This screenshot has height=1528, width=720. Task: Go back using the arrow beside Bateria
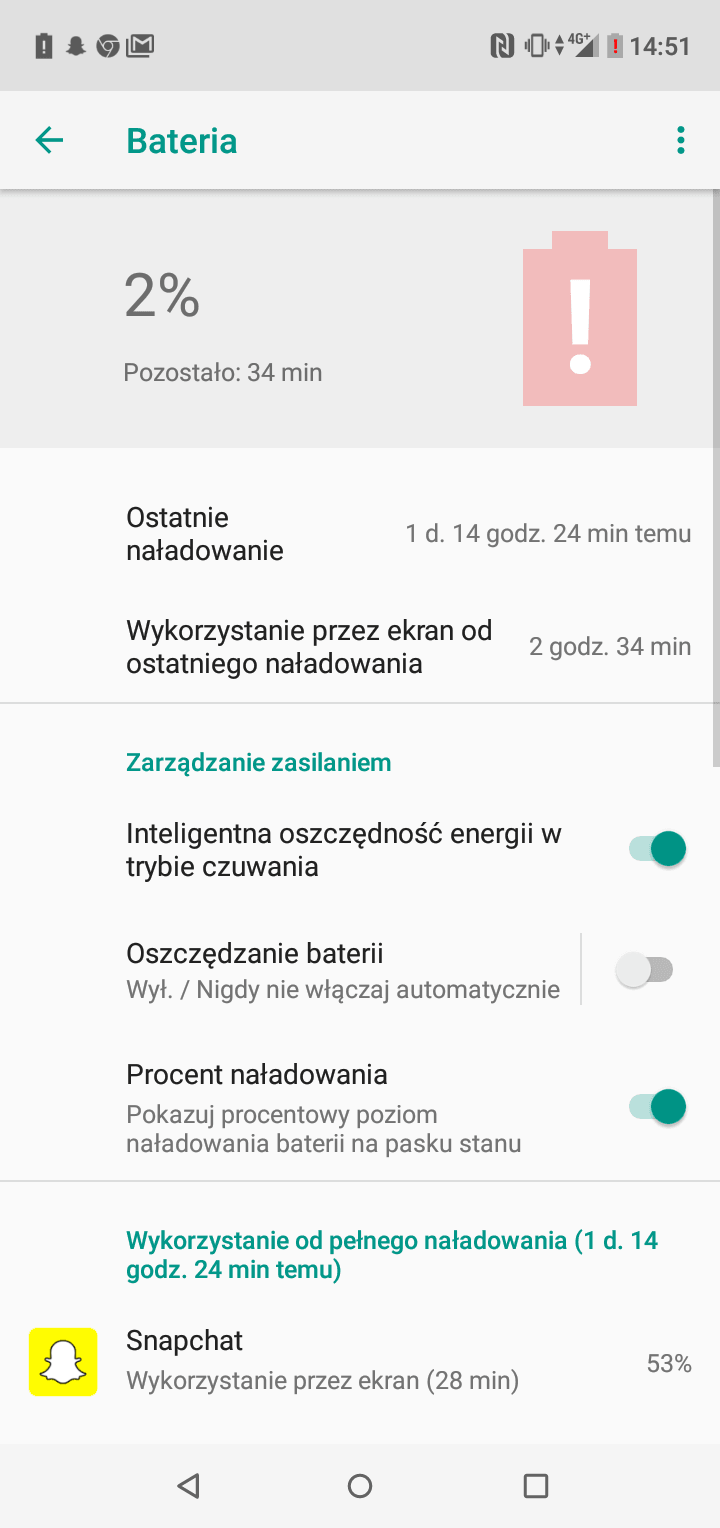49,141
